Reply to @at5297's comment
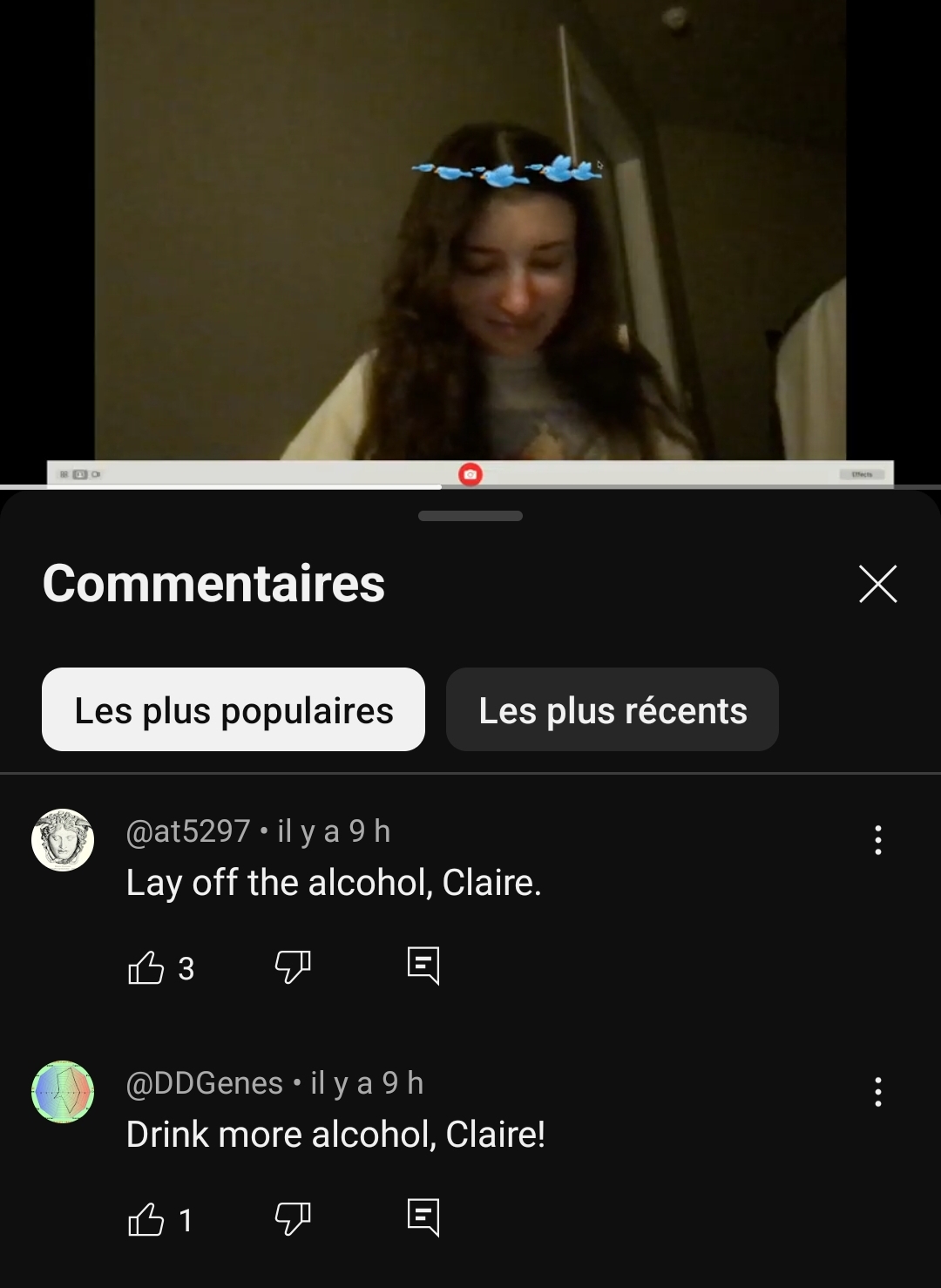 pyautogui.click(x=423, y=966)
